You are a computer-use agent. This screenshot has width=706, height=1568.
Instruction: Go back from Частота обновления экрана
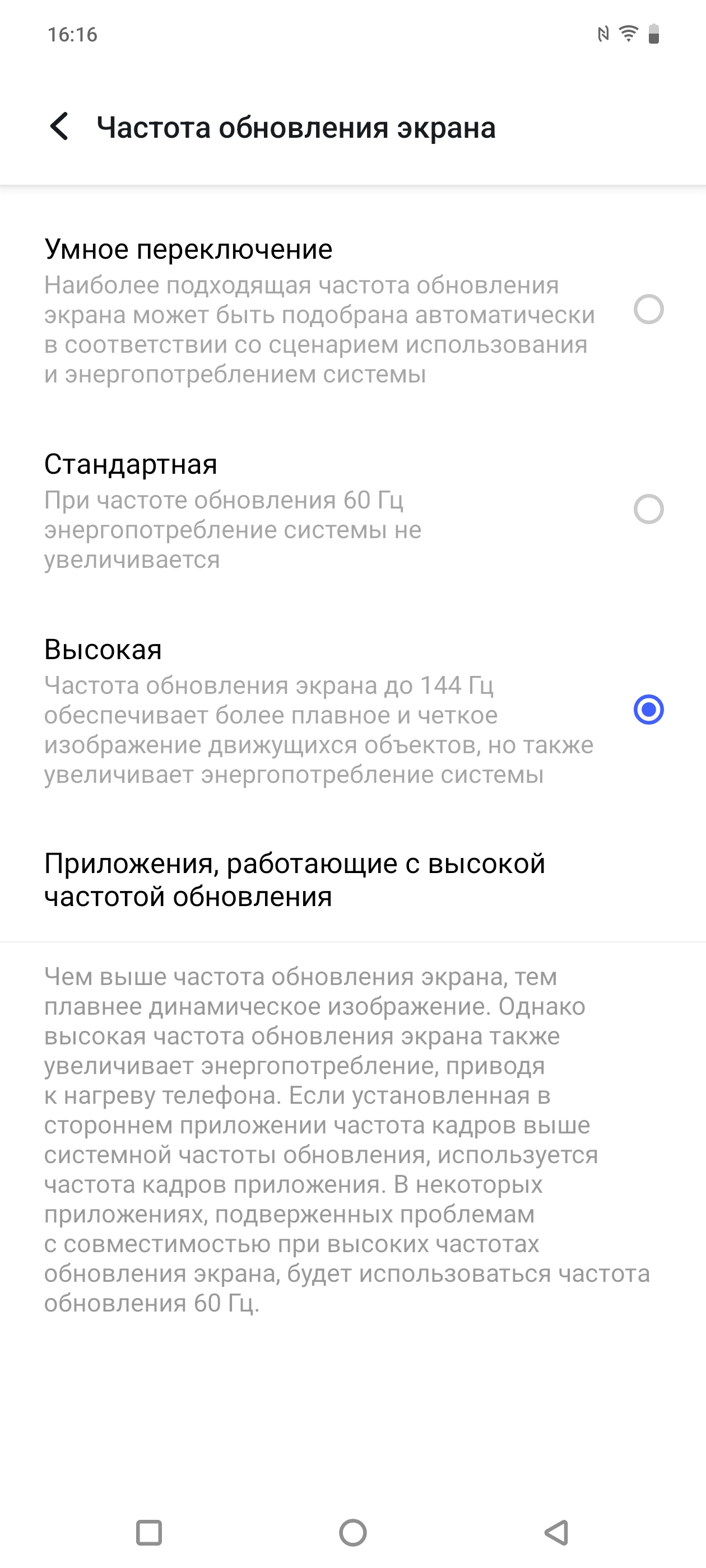click(x=60, y=127)
